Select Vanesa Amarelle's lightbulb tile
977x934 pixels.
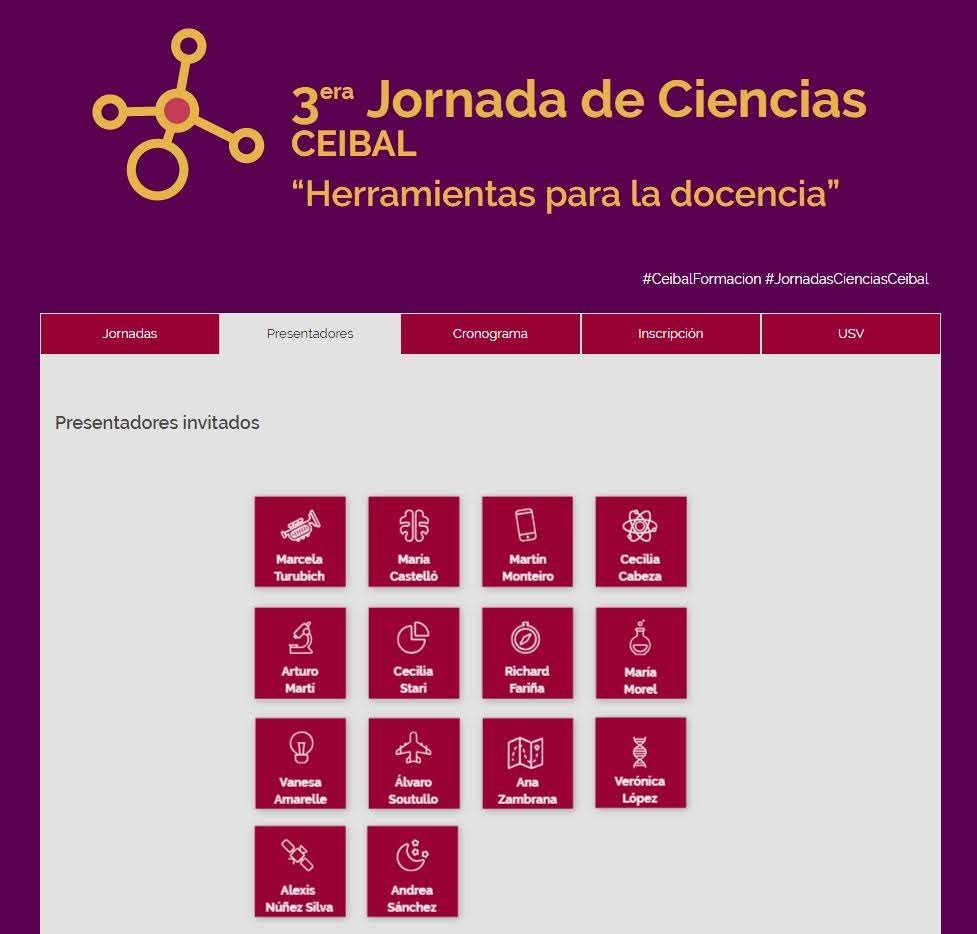click(x=300, y=763)
